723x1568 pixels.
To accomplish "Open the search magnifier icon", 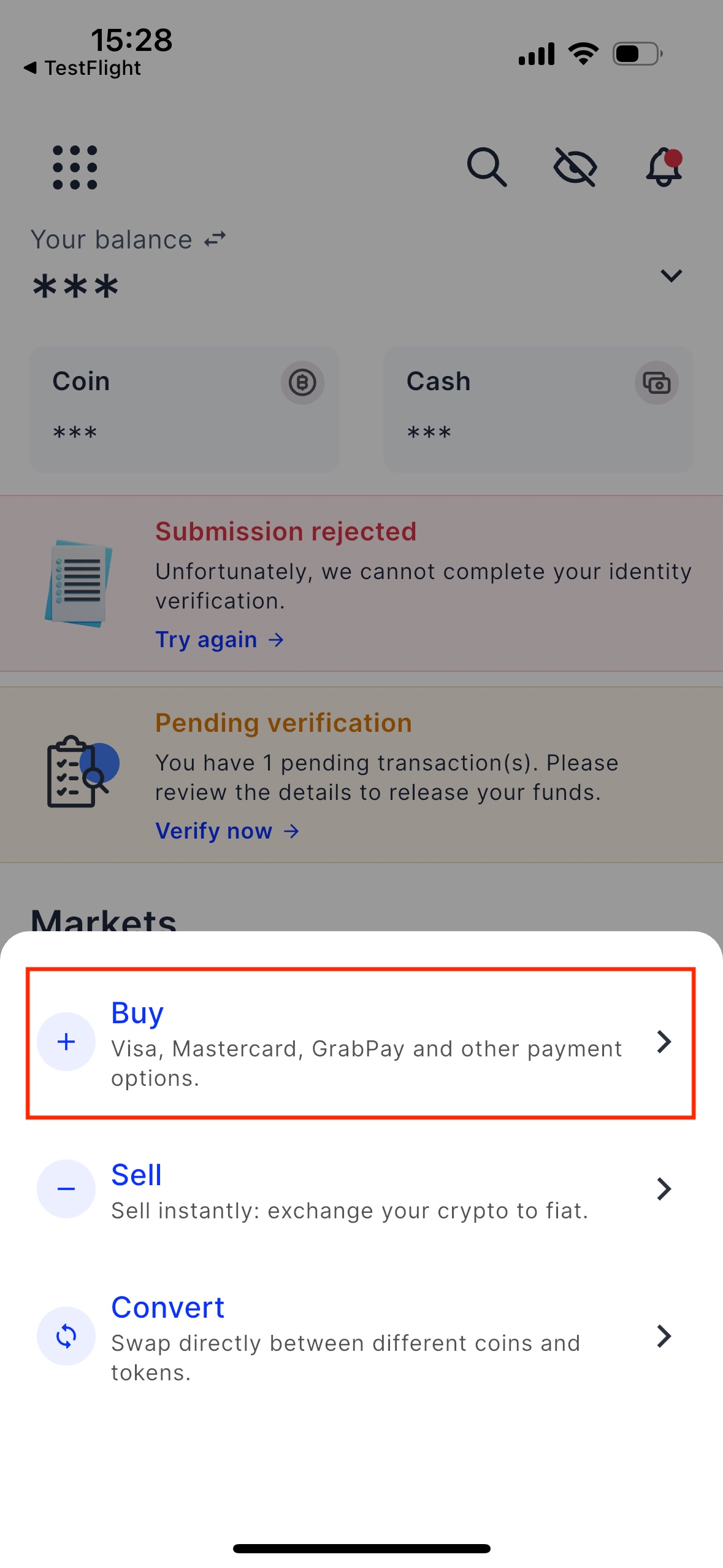I will (x=486, y=167).
